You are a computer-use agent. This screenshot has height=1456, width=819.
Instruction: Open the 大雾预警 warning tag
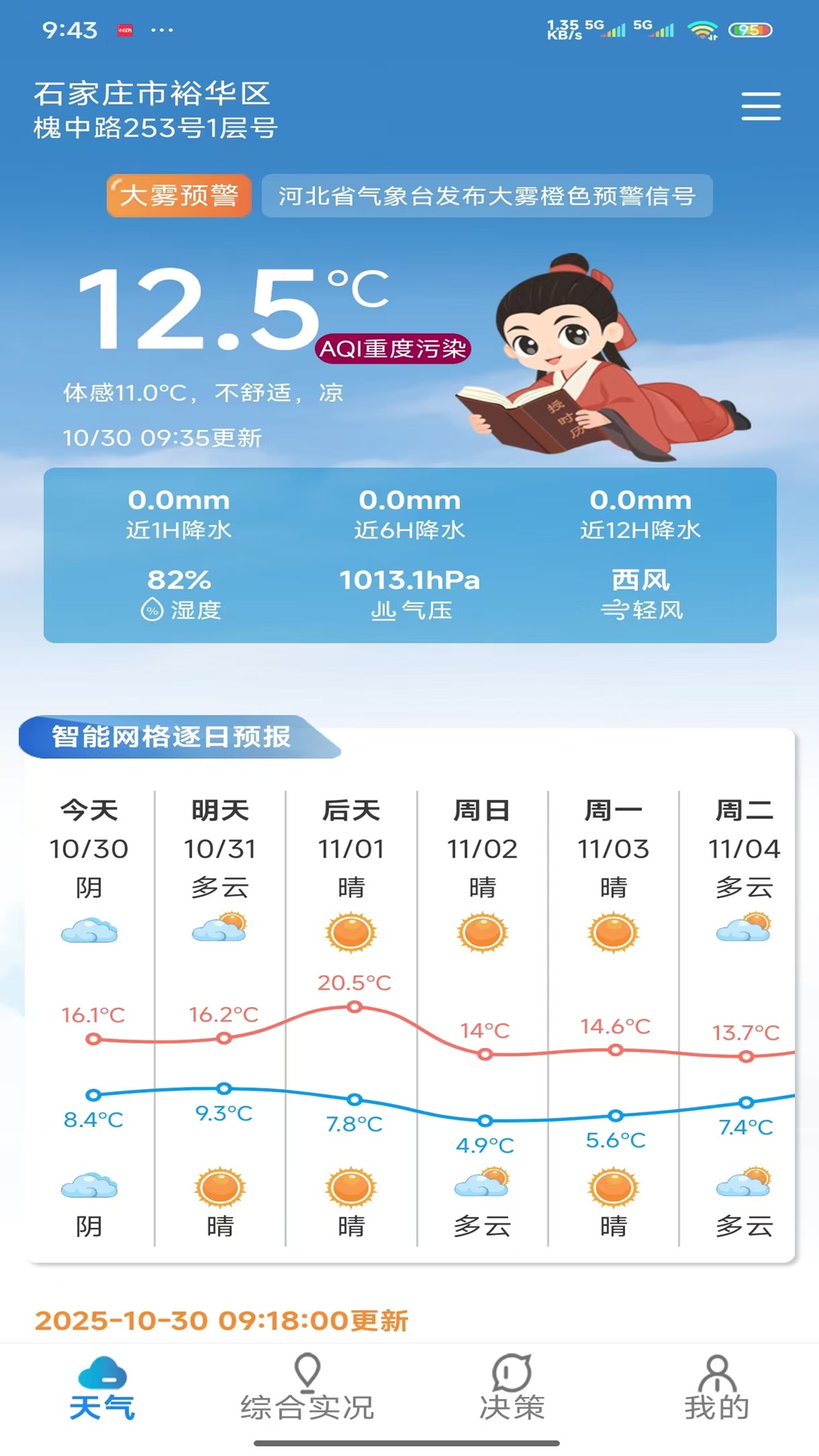coord(179,196)
